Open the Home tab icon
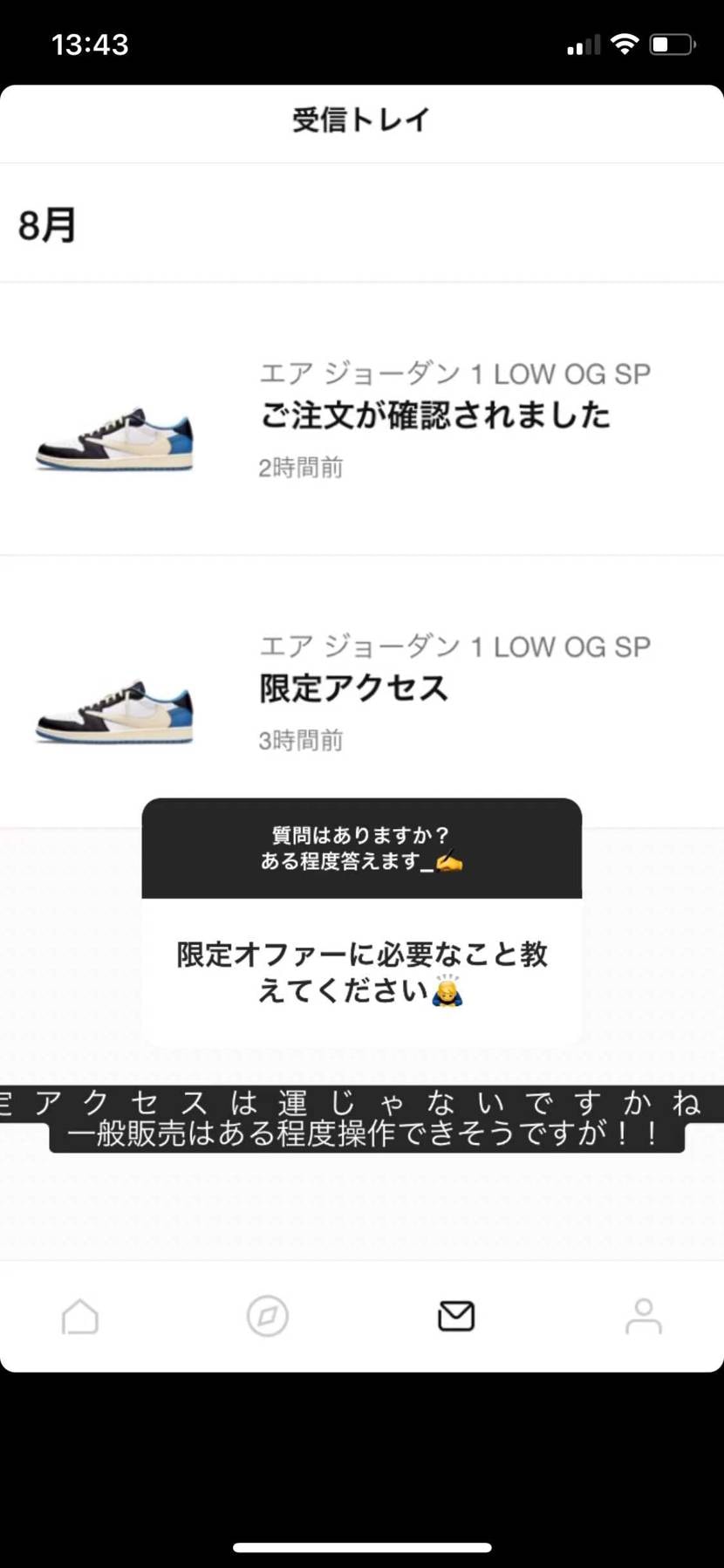 click(x=80, y=1317)
